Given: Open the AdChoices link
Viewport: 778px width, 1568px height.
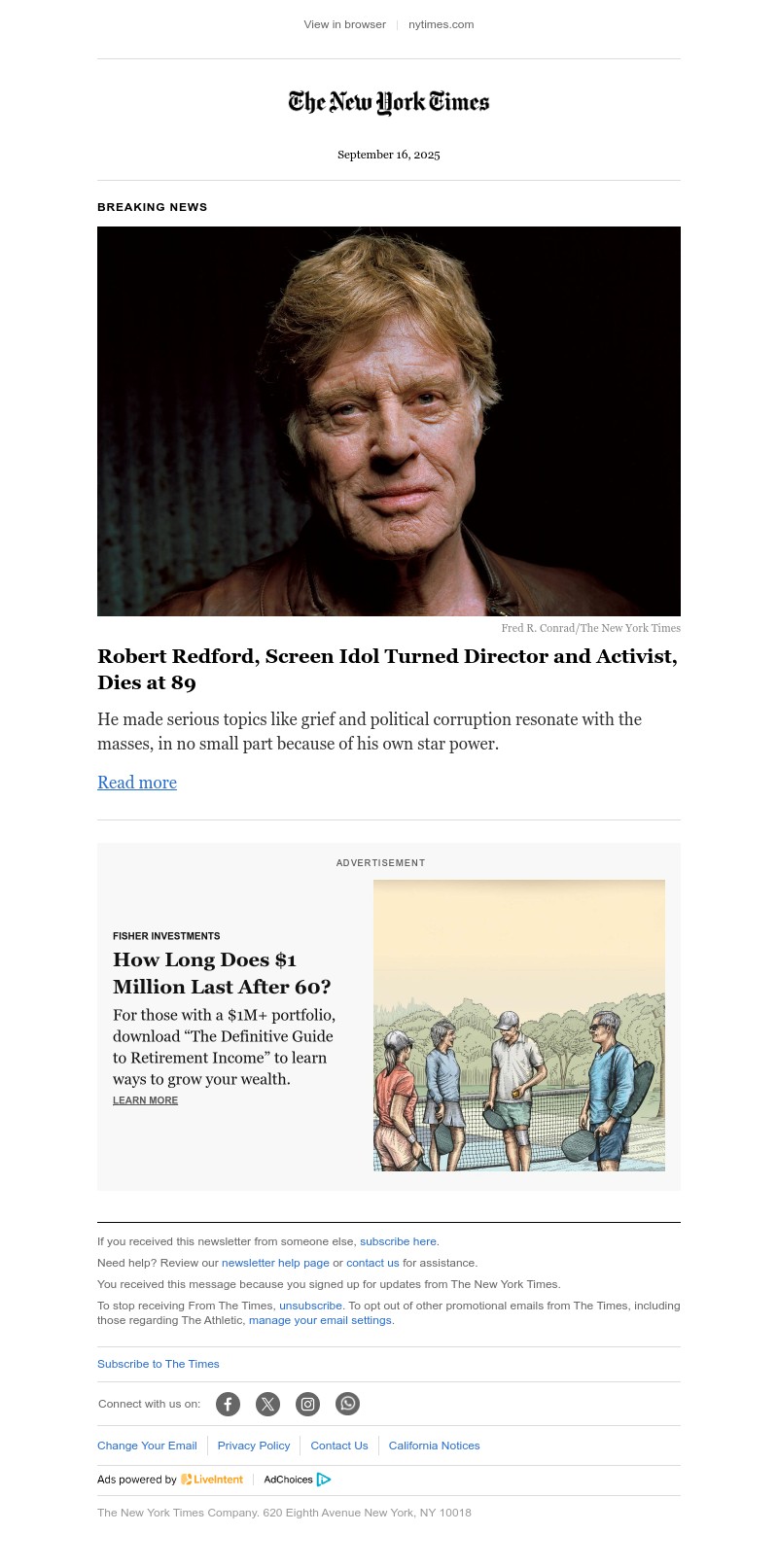Looking at the screenshot, I should 297,1480.
